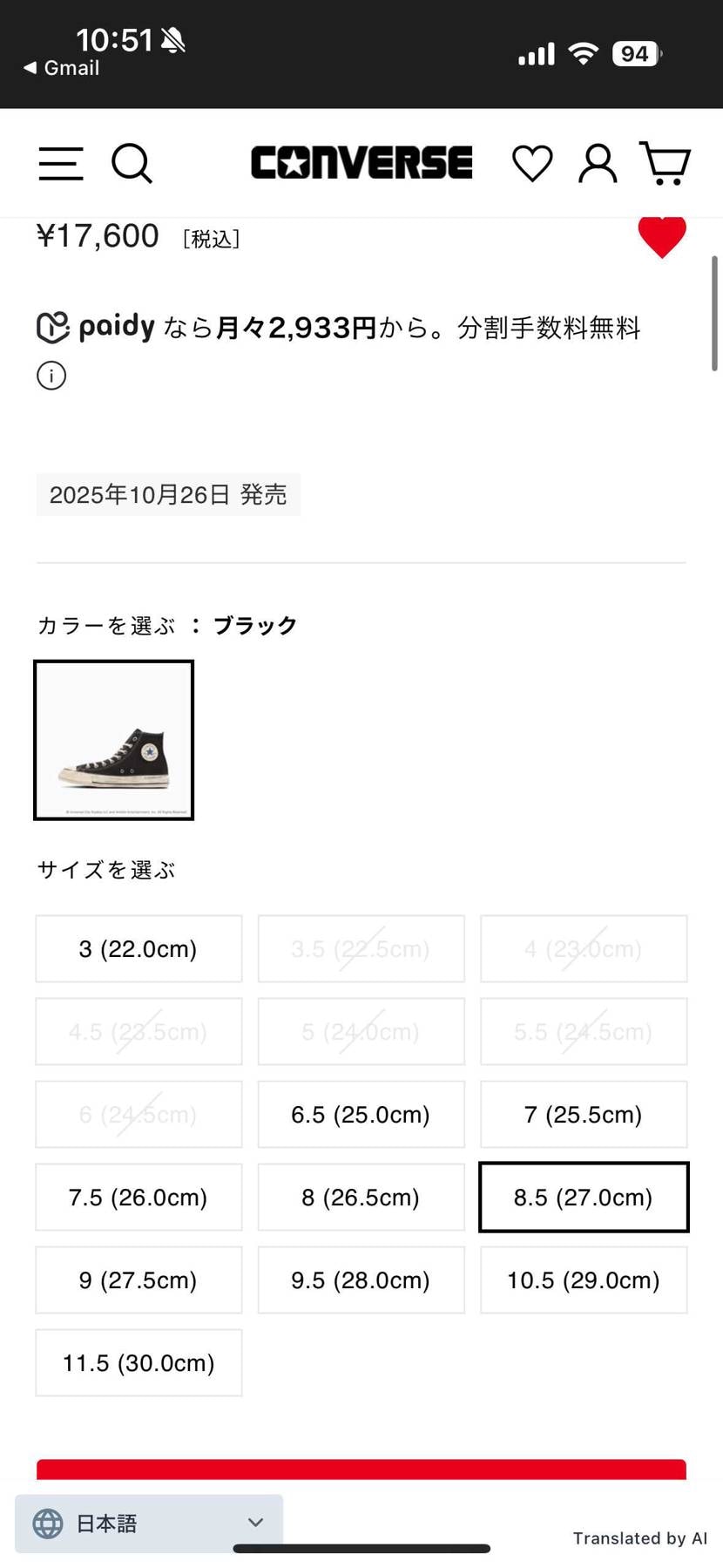The height and width of the screenshot is (1568, 723).
Task: Open the 日本語 language dropdown
Action: (x=148, y=1523)
